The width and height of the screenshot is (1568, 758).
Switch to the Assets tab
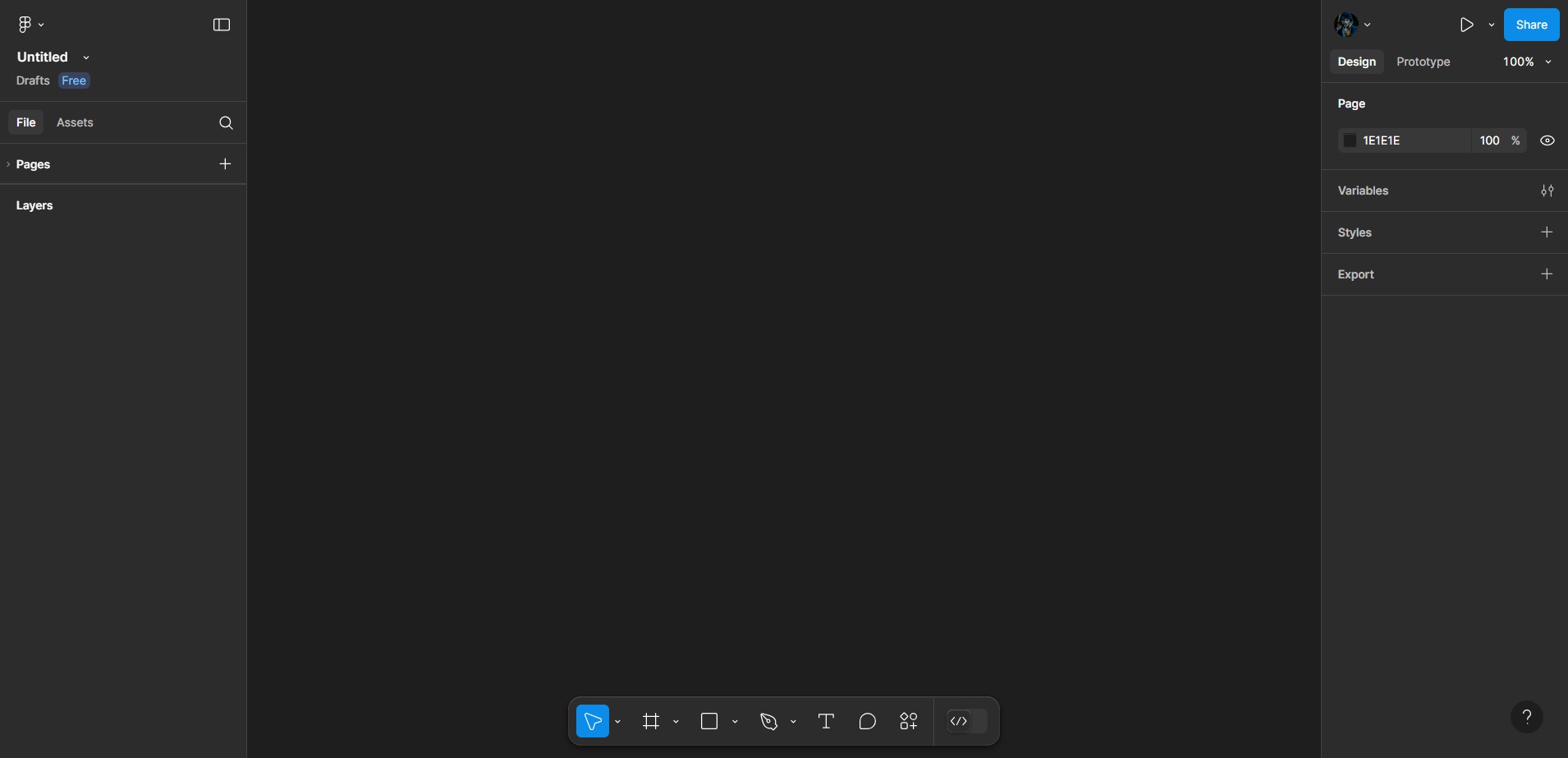pyautogui.click(x=75, y=122)
